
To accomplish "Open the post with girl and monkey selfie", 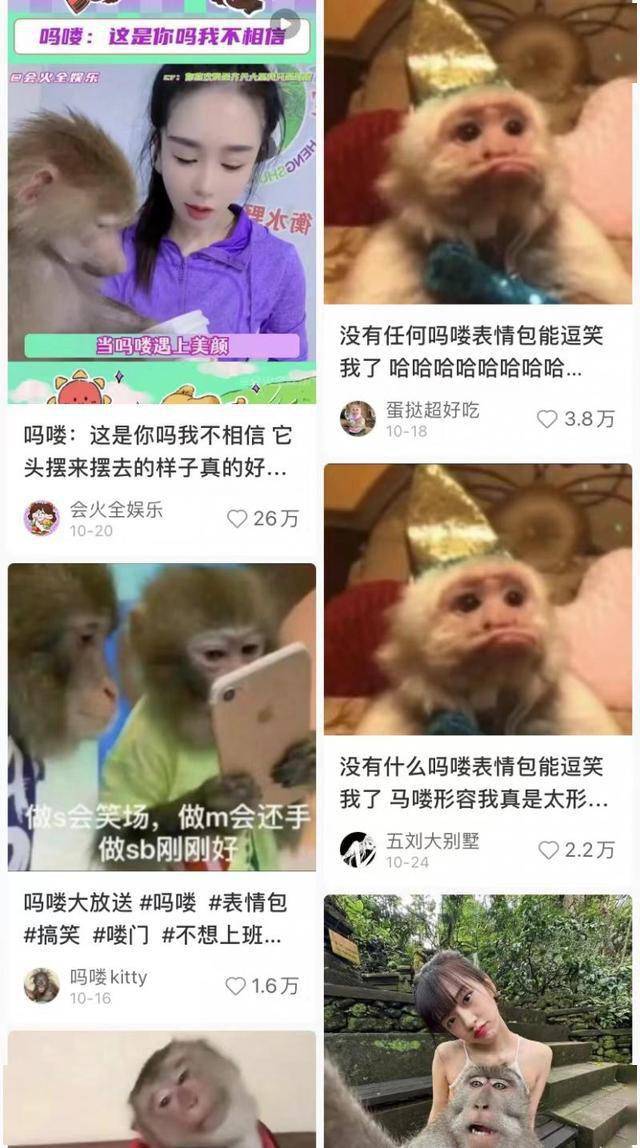I will point(477,1020).
